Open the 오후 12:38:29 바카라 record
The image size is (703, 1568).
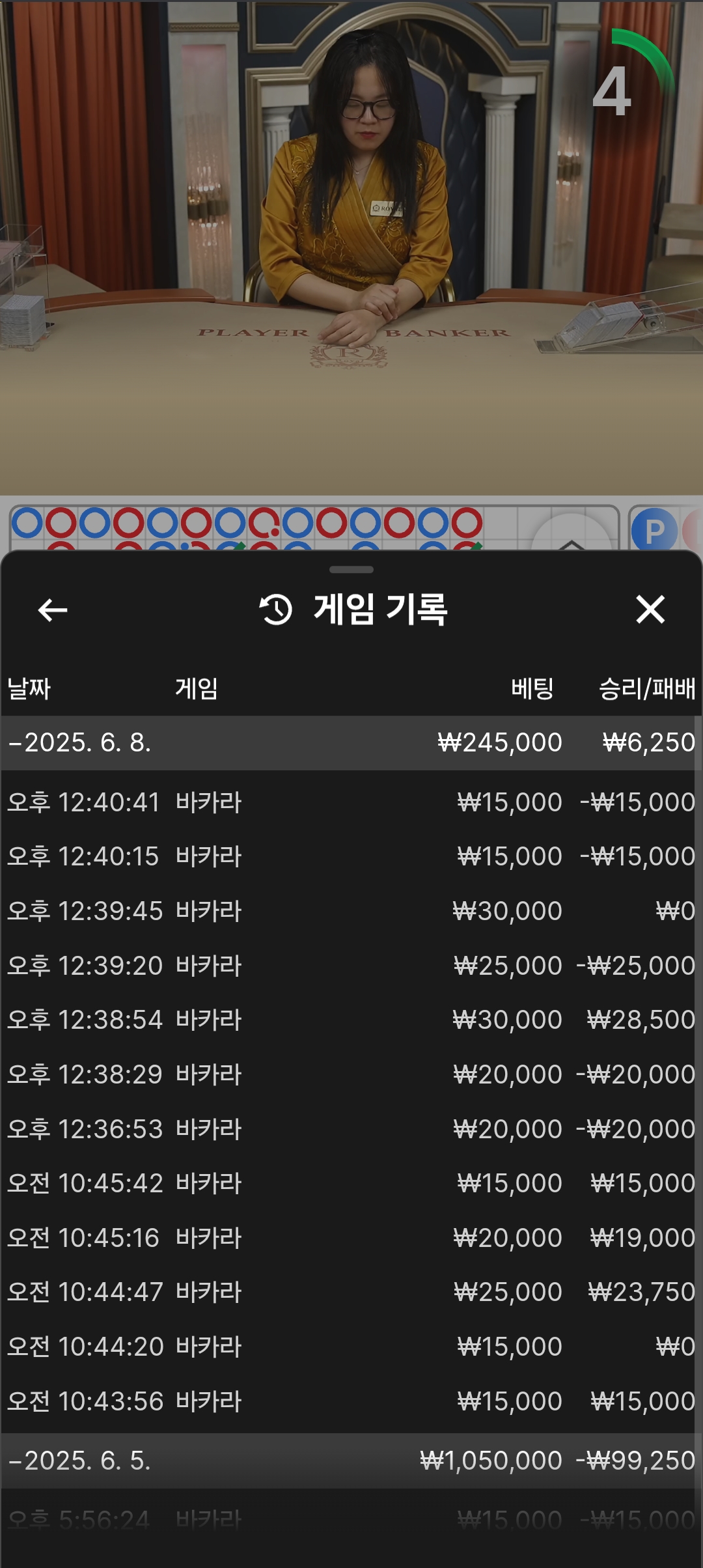click(x=351, y=1074)
